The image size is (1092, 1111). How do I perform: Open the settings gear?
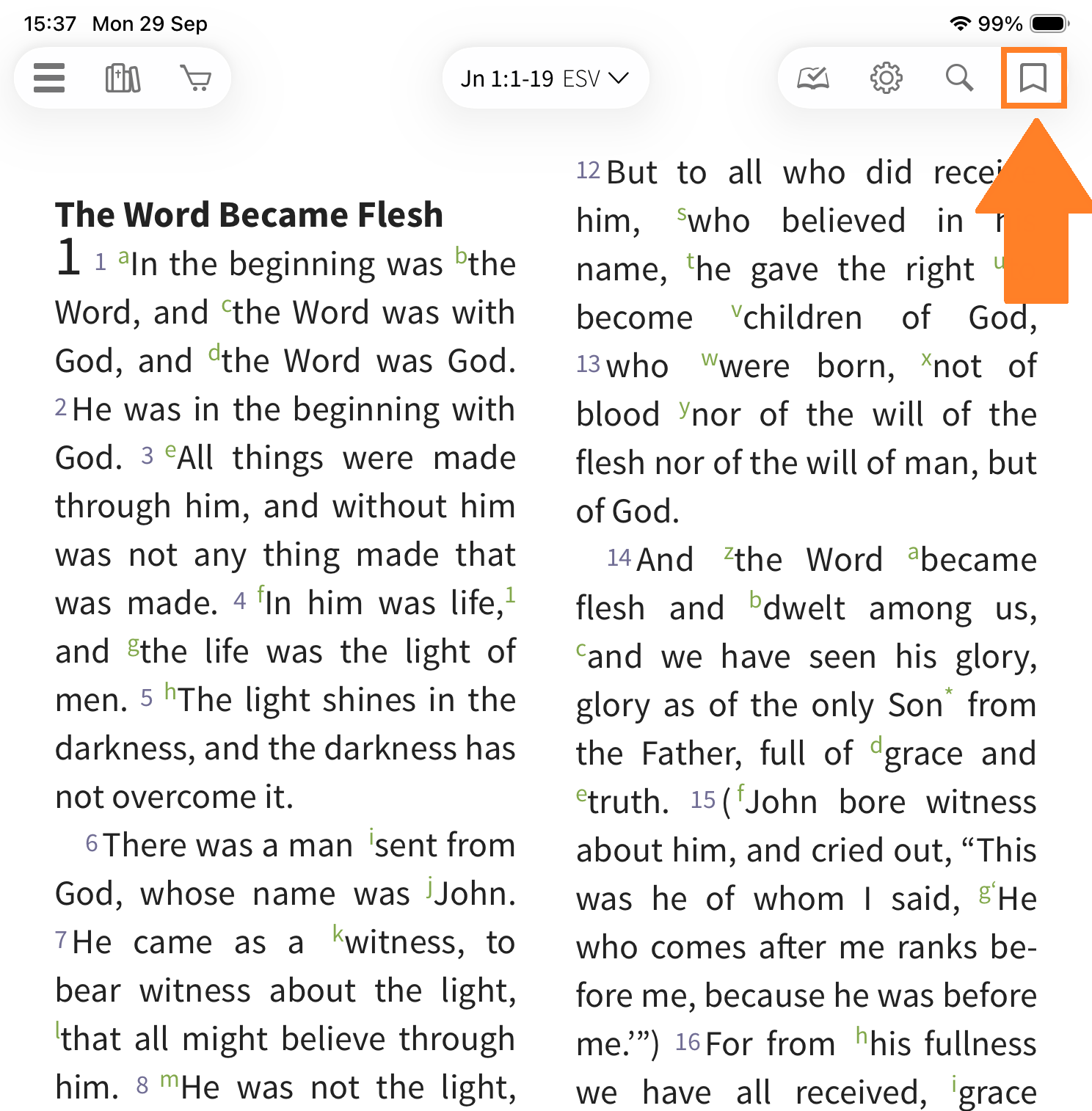[x=887, y=78]
